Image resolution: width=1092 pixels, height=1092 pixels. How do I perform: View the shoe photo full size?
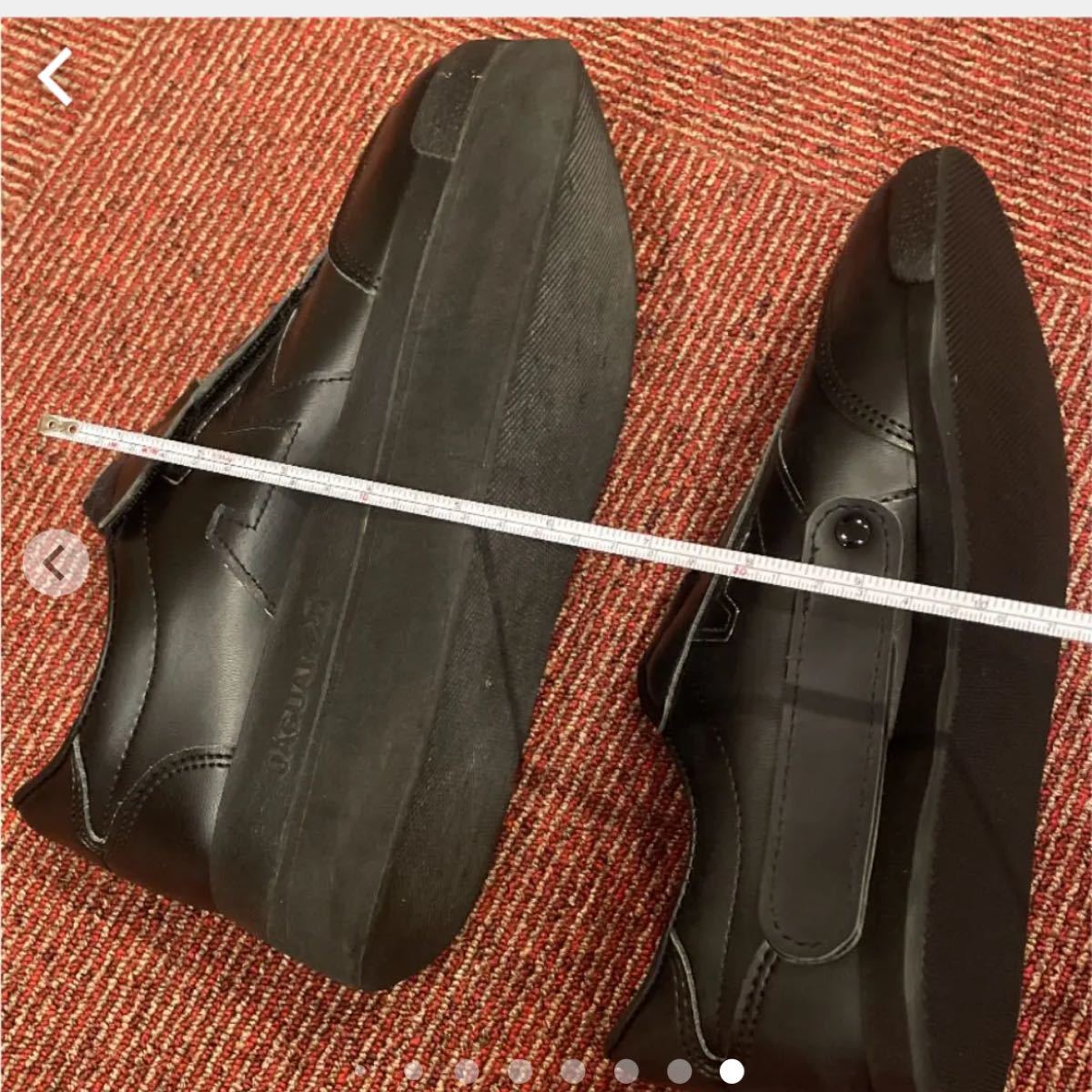pyautogui.click(x=546, y=546)
